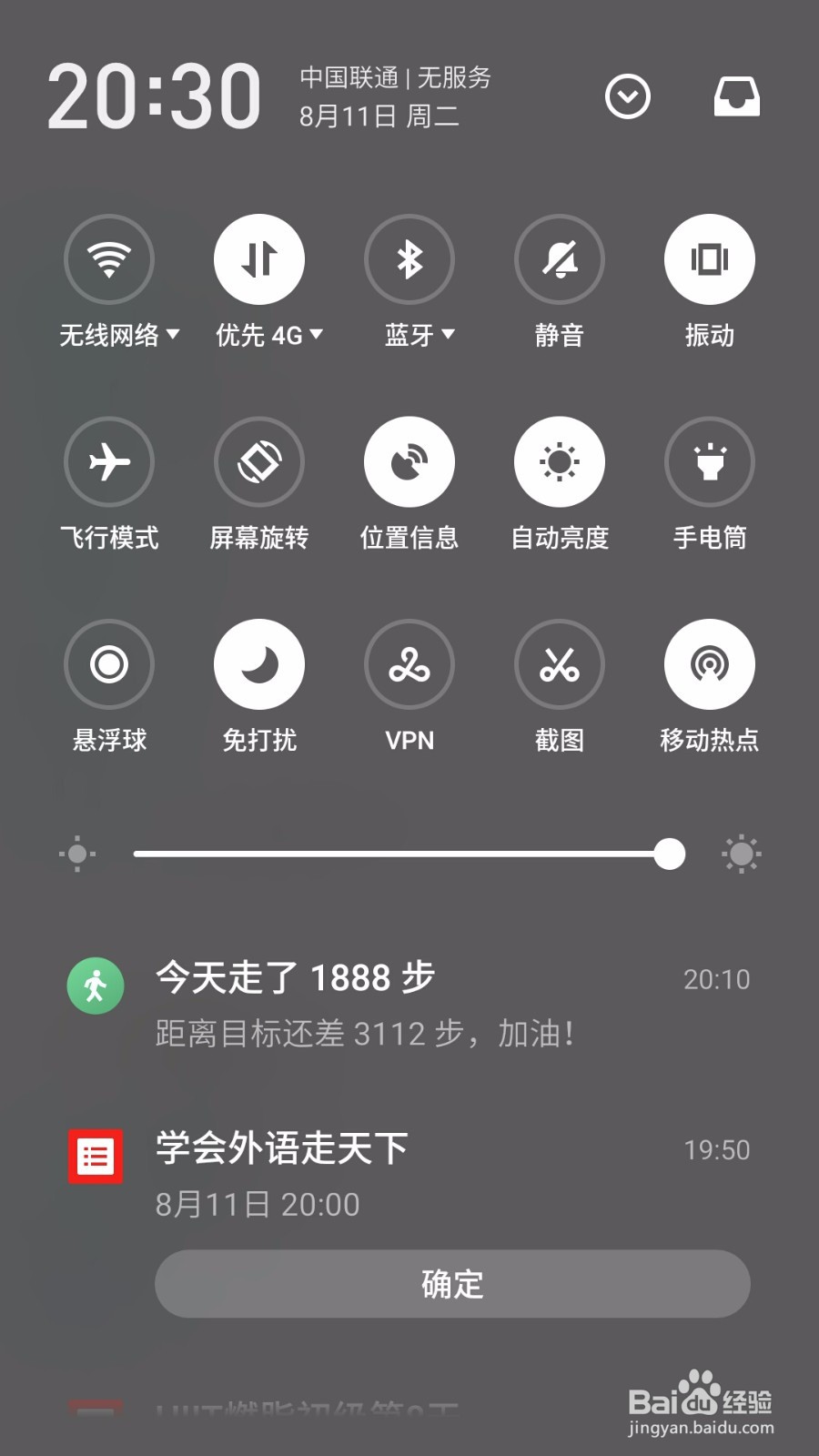Tap the 屏幕旋转 screen rotation icon
This screenshot has height=1456, width=819.
click(258, 461)
